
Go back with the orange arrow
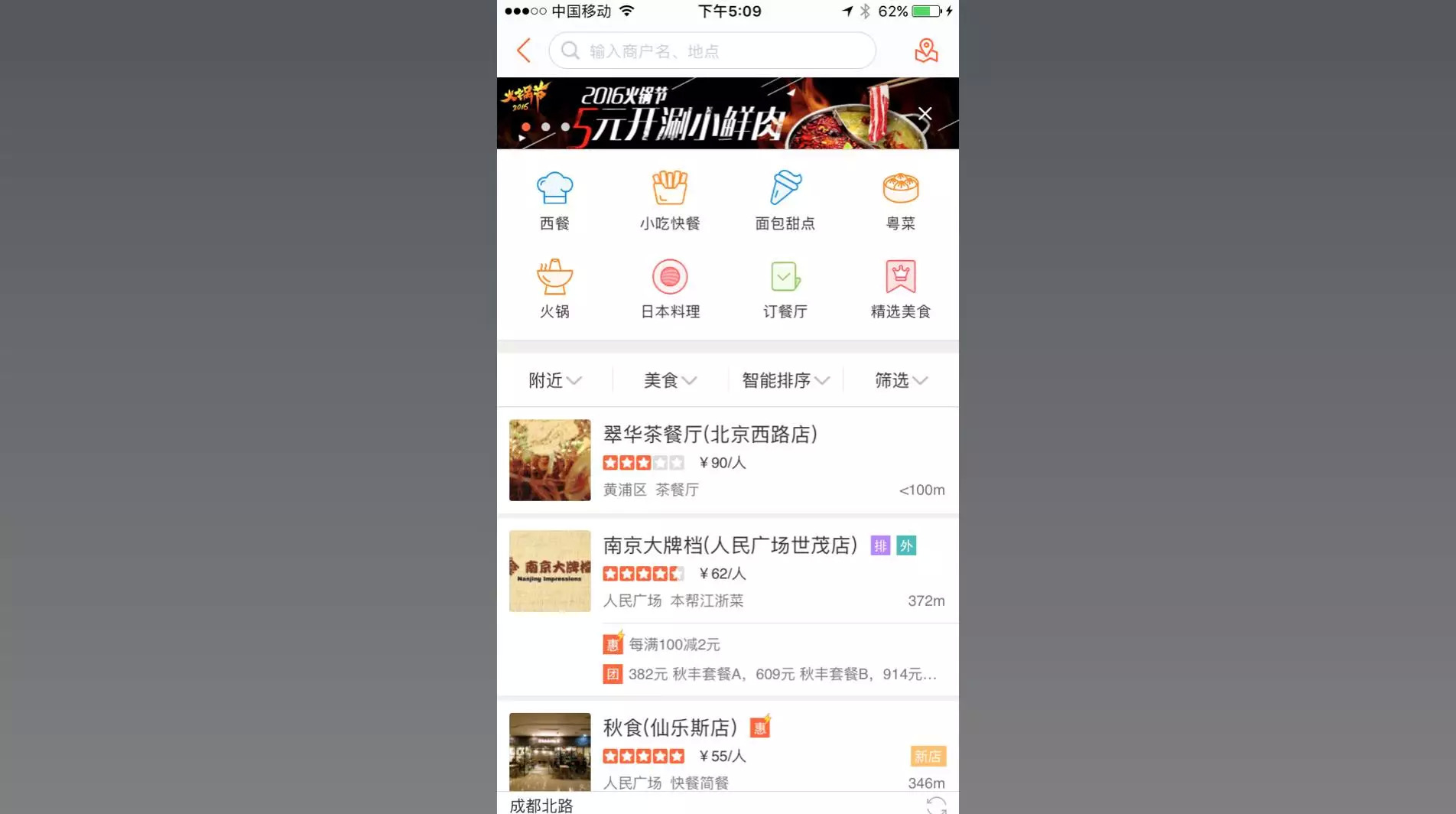[x=524, y=50]
